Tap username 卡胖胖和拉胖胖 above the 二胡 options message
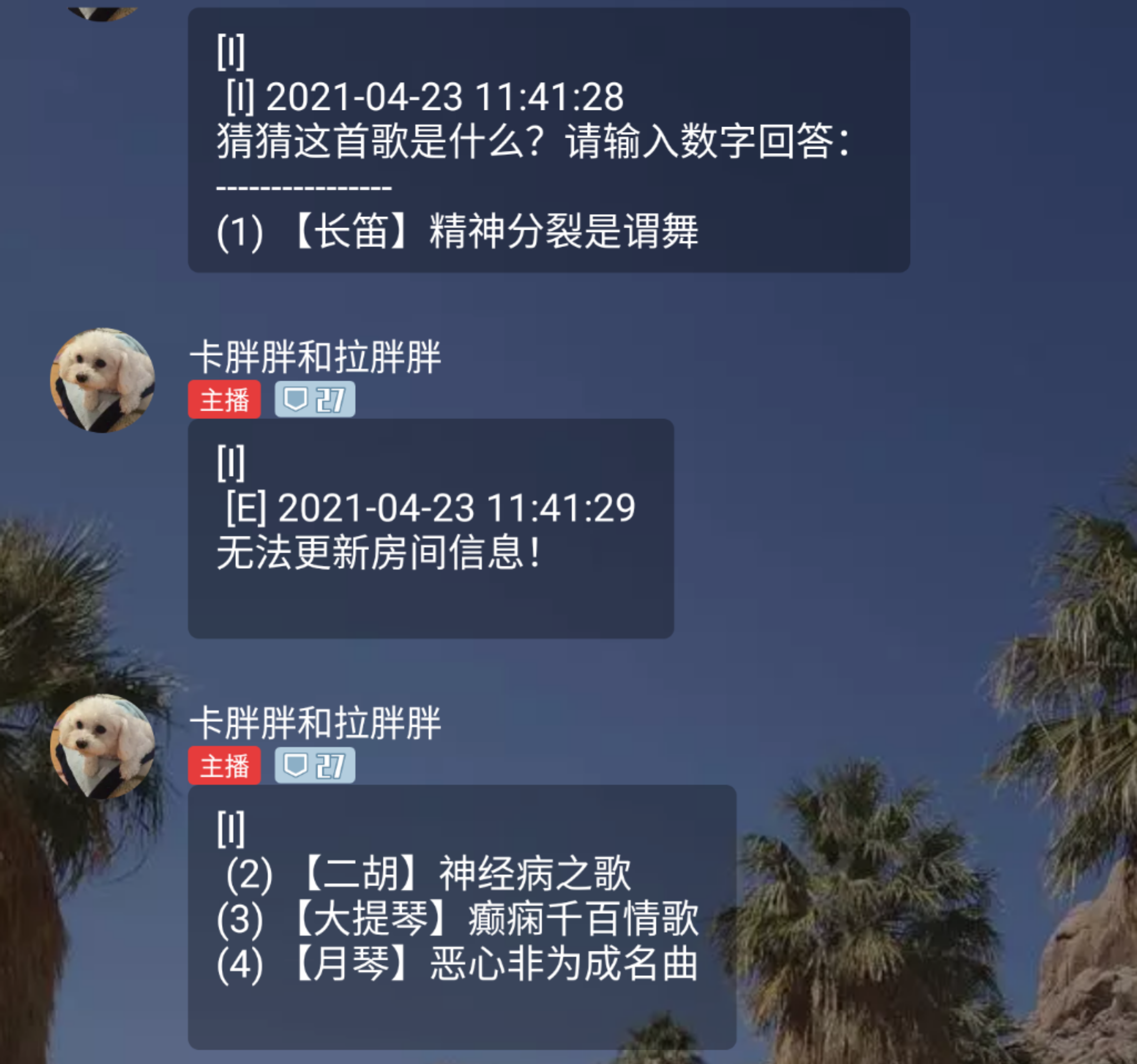Screen dimensions: 1137x1064 click(315, 723)
